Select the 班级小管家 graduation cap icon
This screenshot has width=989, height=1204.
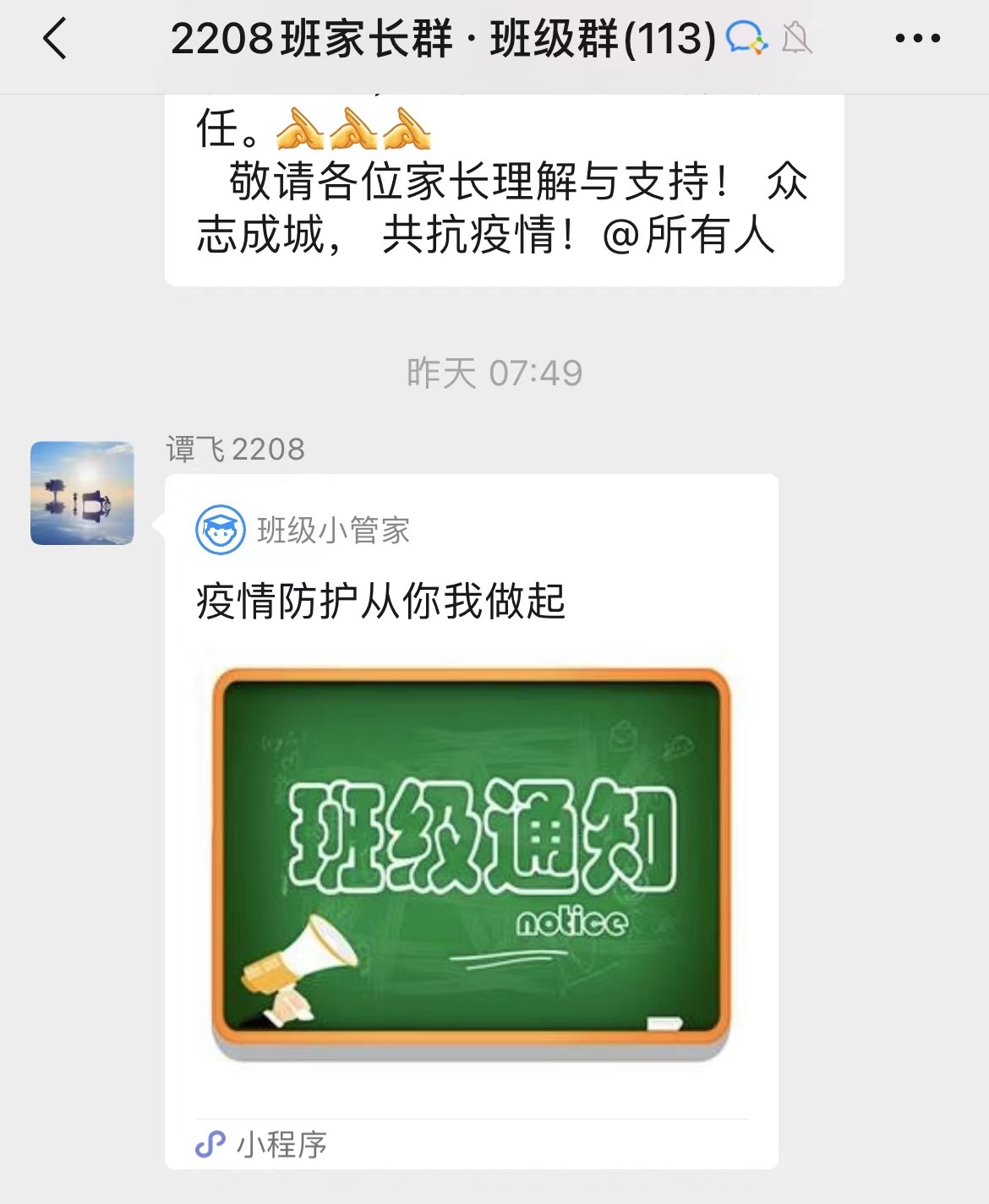click(x=219, y=529)
